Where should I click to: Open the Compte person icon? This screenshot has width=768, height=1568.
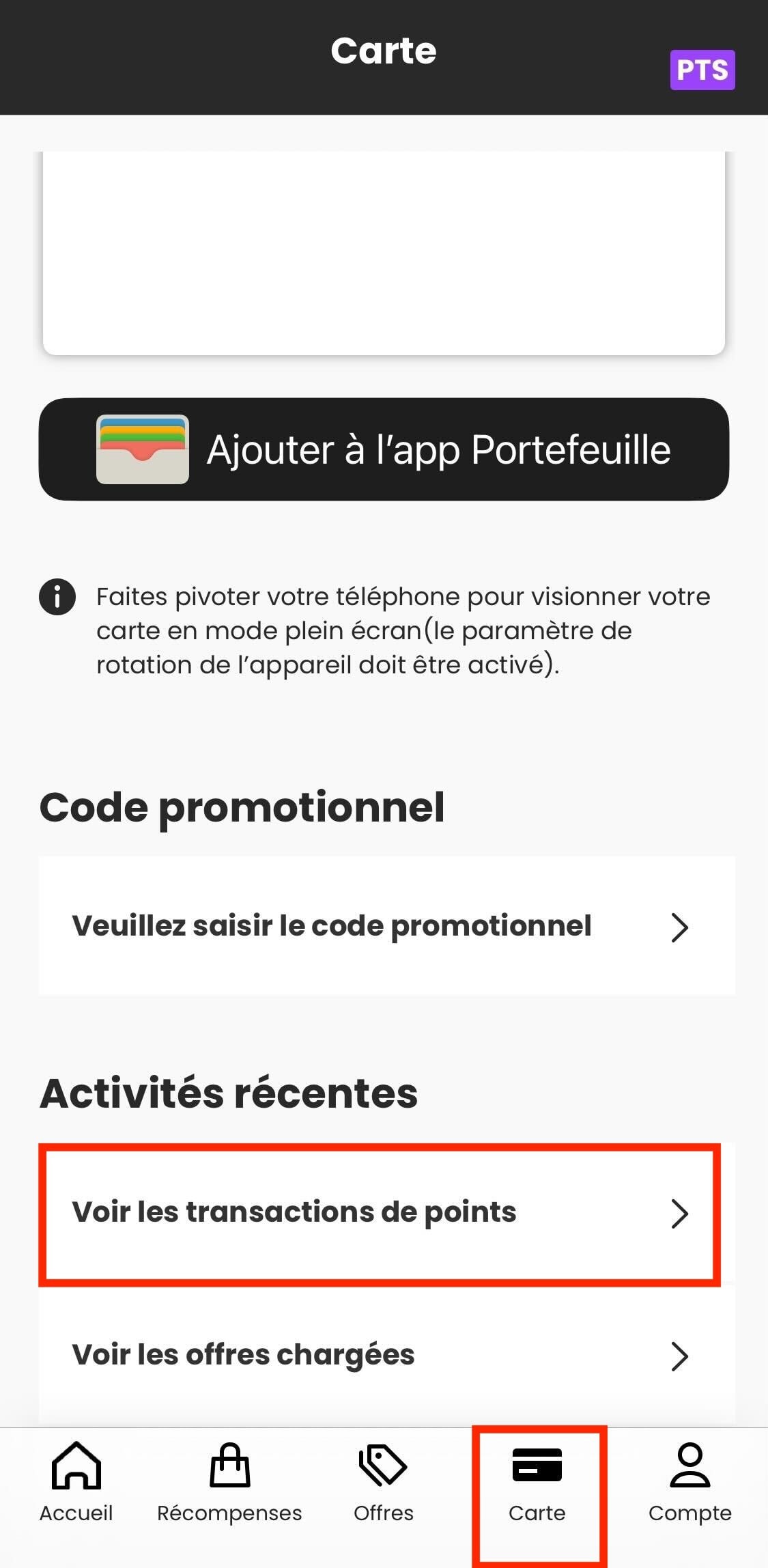[689, 1466]
